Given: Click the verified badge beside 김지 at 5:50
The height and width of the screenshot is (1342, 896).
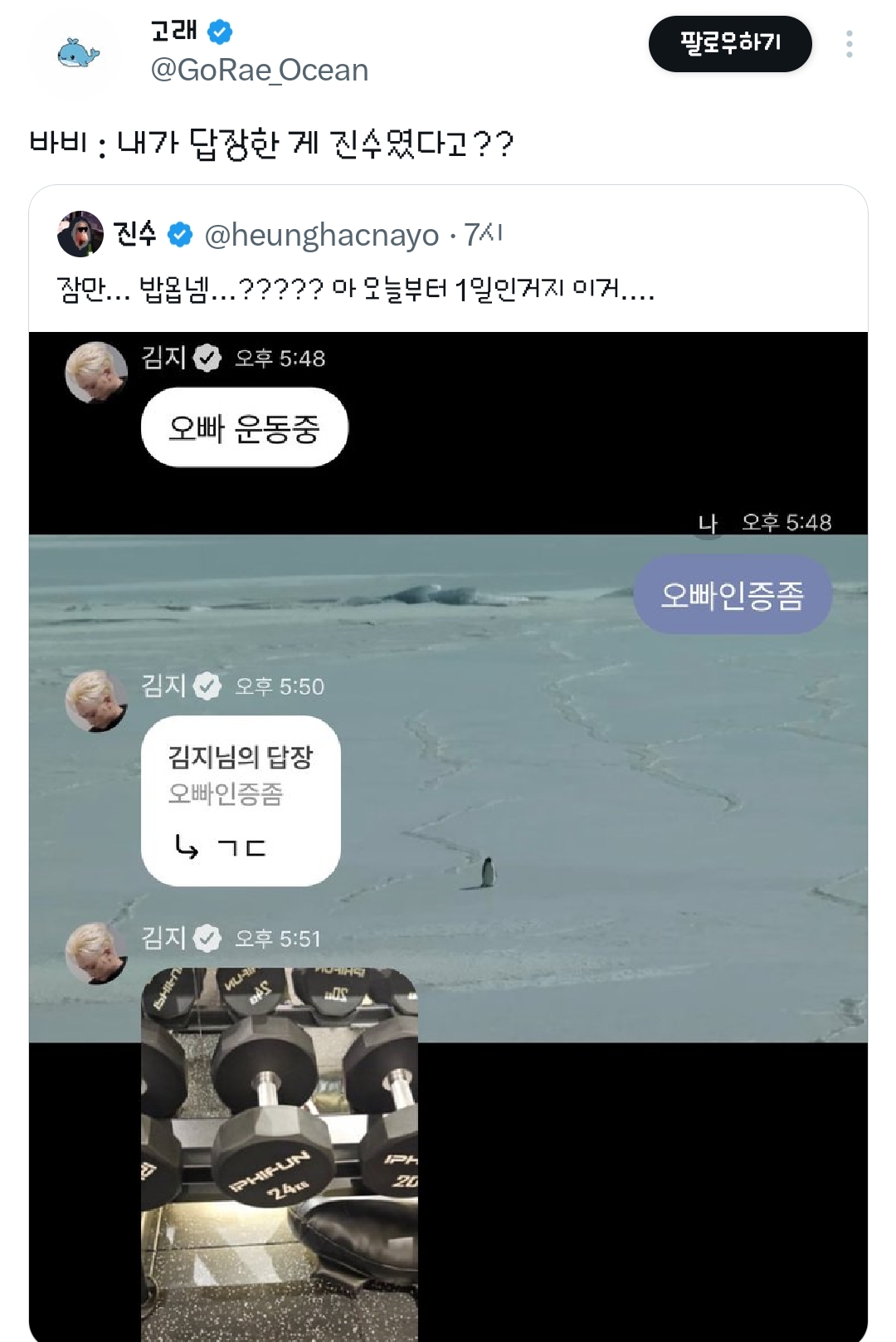Looking at the screenshot, I should click(x=207, y=686).
